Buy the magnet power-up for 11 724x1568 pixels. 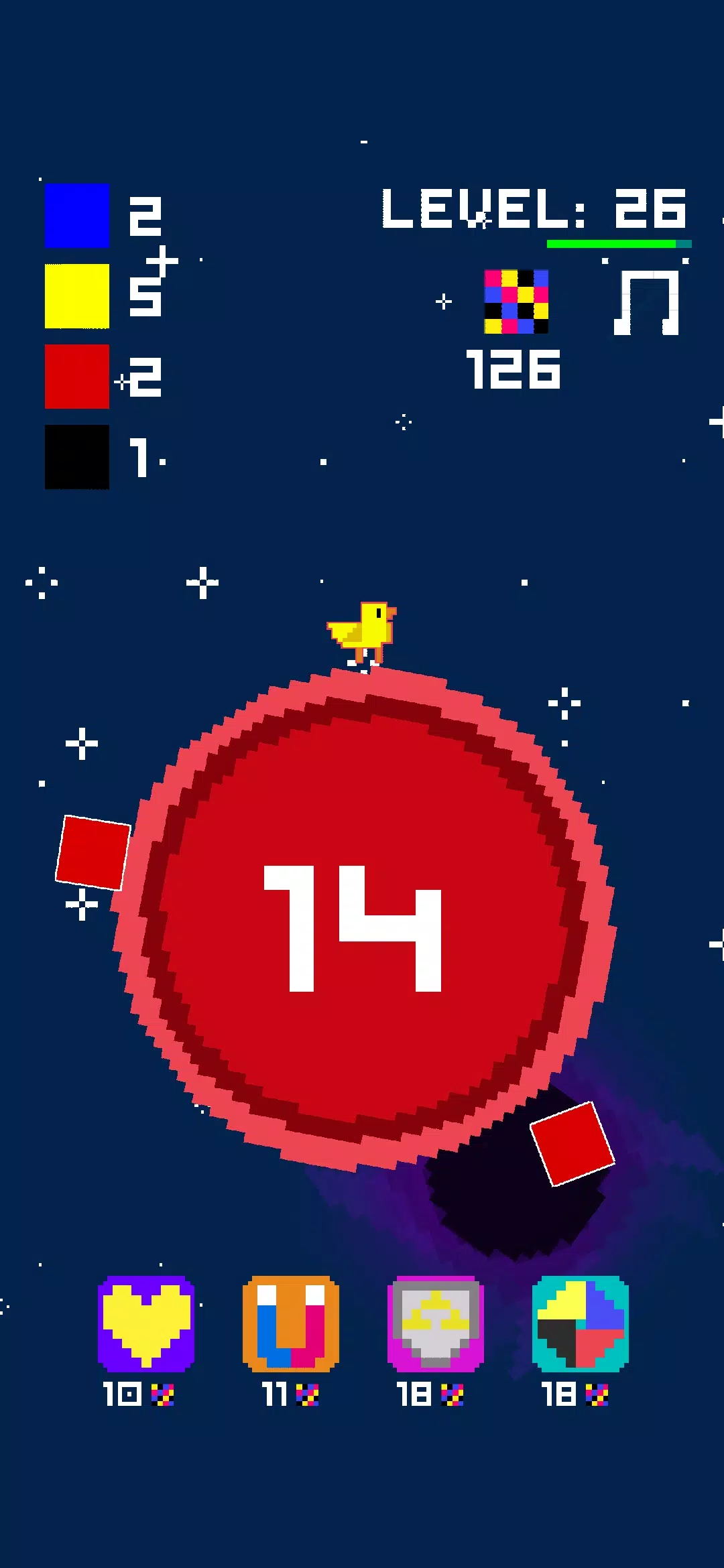point(291,1324)
